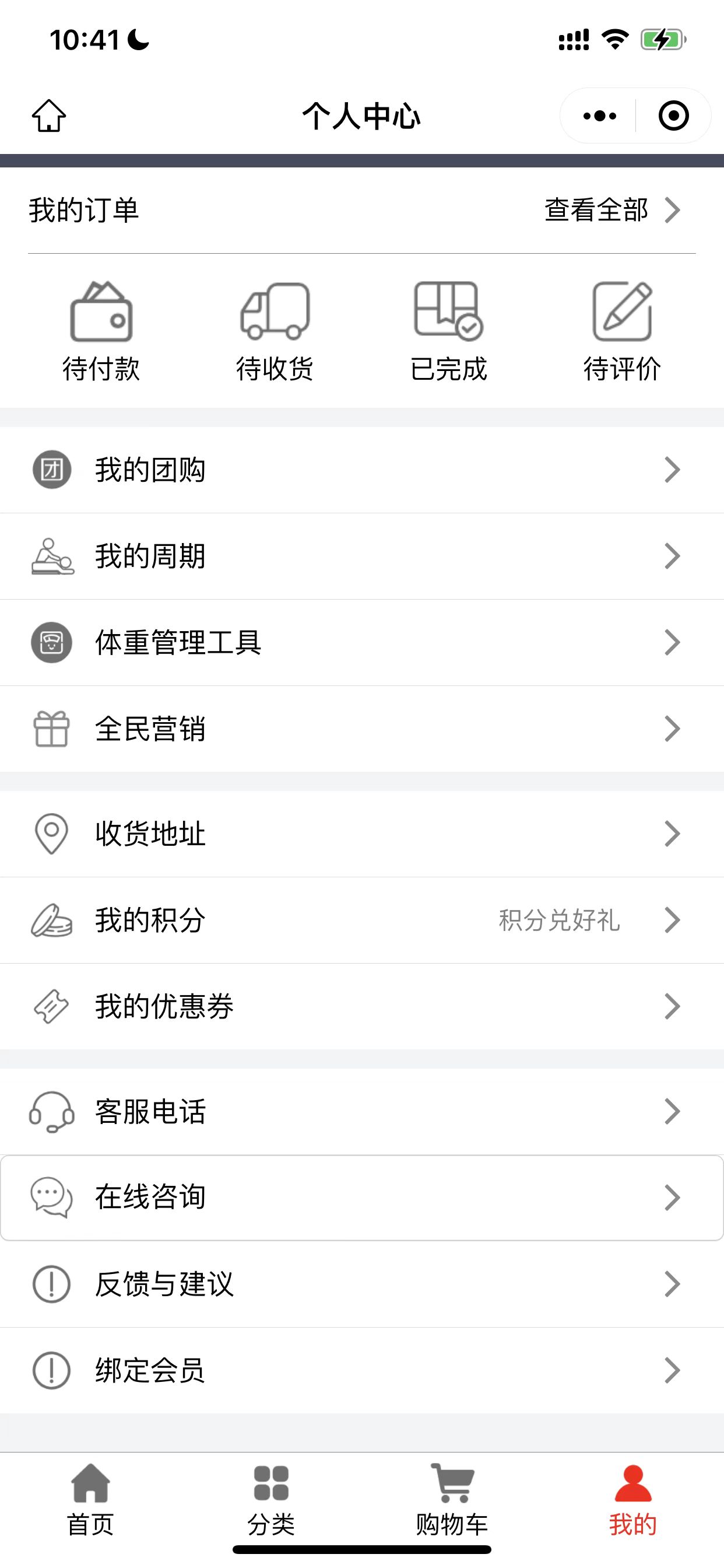Open 已完成 completed orders
Screen dimensions: 724x1568
(448, 332)
